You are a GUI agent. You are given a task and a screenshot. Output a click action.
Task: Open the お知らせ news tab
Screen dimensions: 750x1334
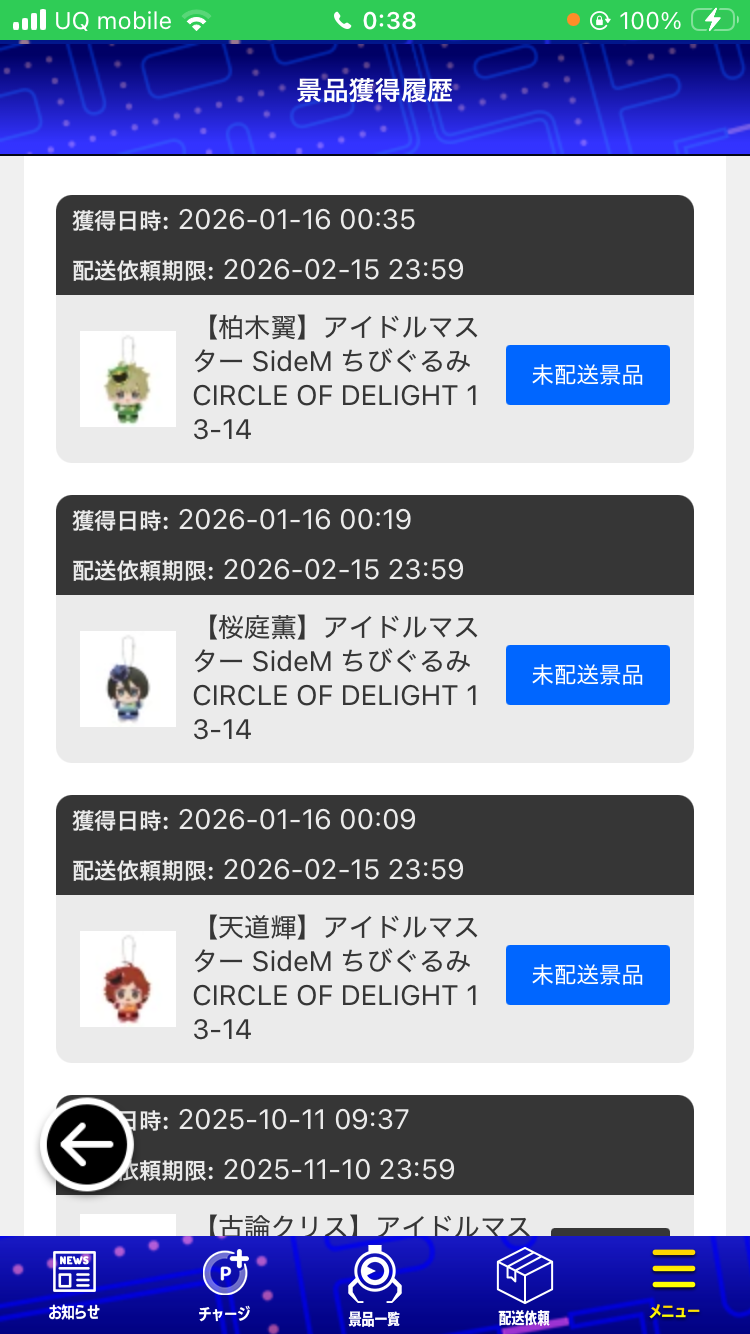[x=74, y=1284]
